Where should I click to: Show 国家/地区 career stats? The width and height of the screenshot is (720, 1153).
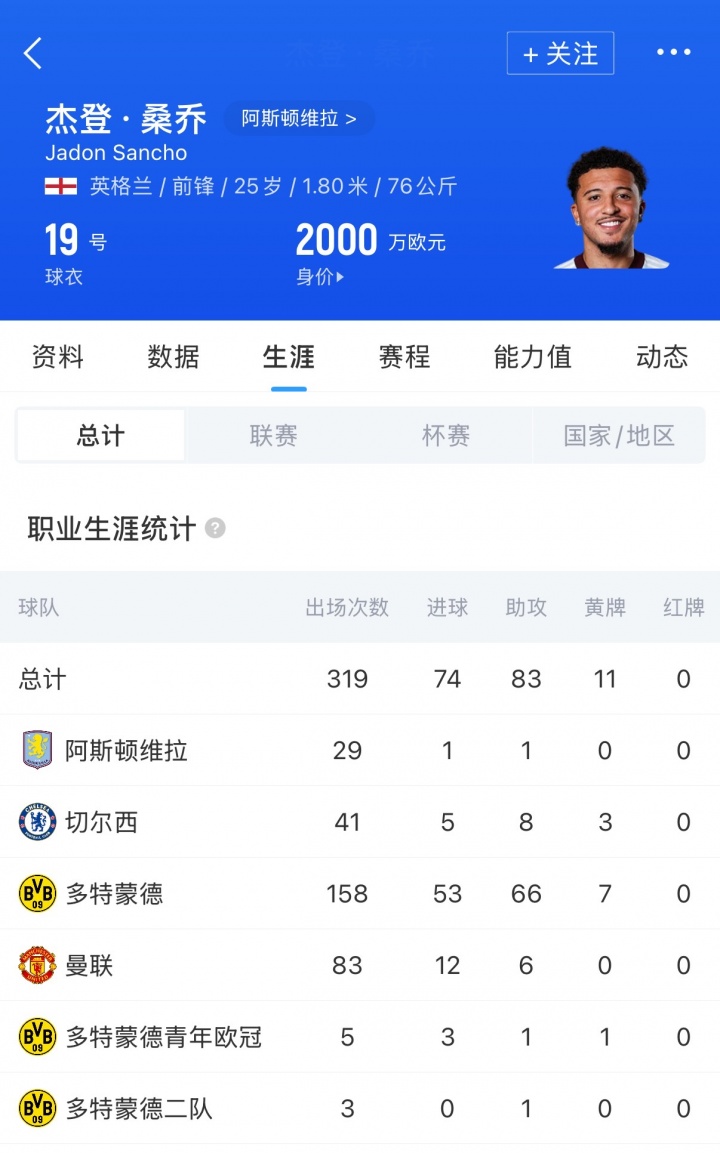click(x=619, y=436)
